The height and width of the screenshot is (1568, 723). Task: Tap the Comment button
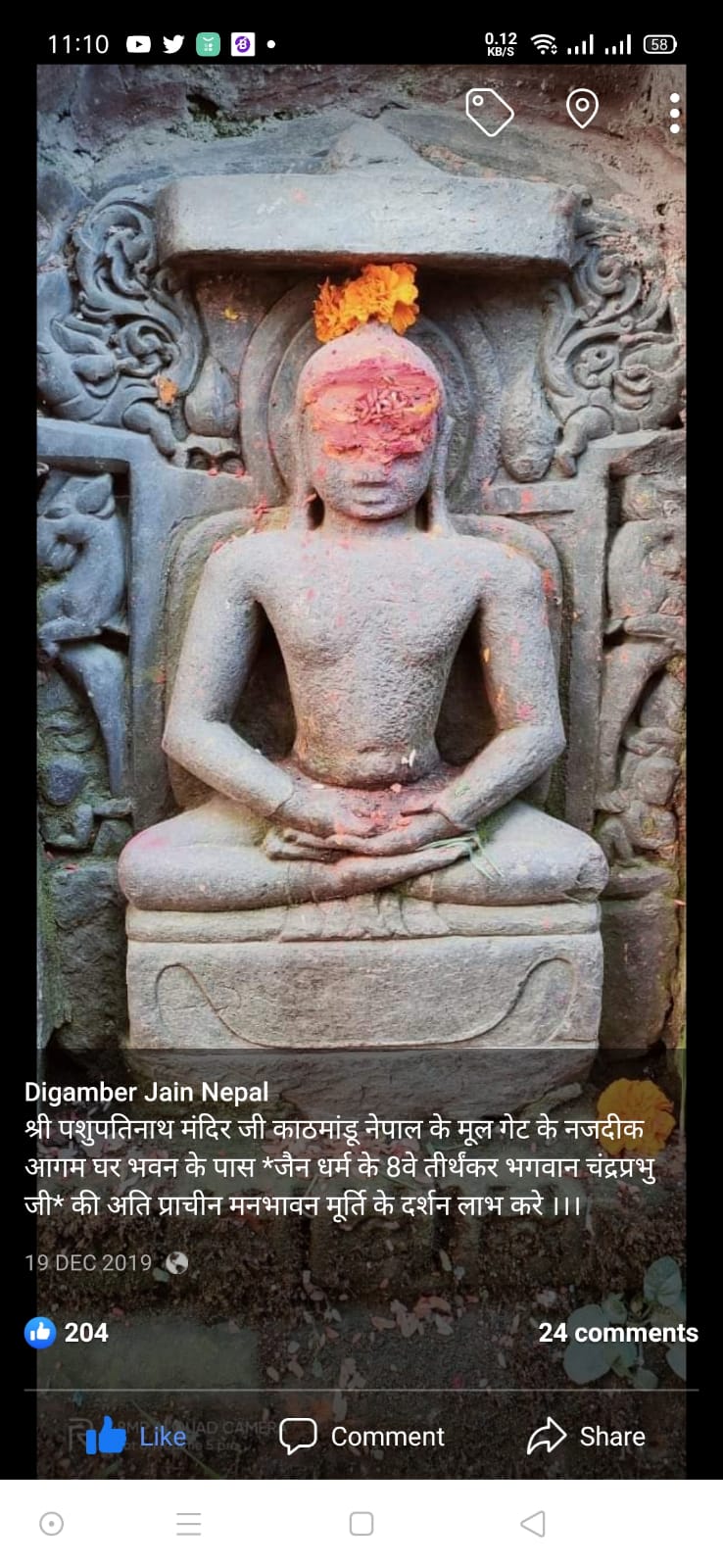(361, 1436)
